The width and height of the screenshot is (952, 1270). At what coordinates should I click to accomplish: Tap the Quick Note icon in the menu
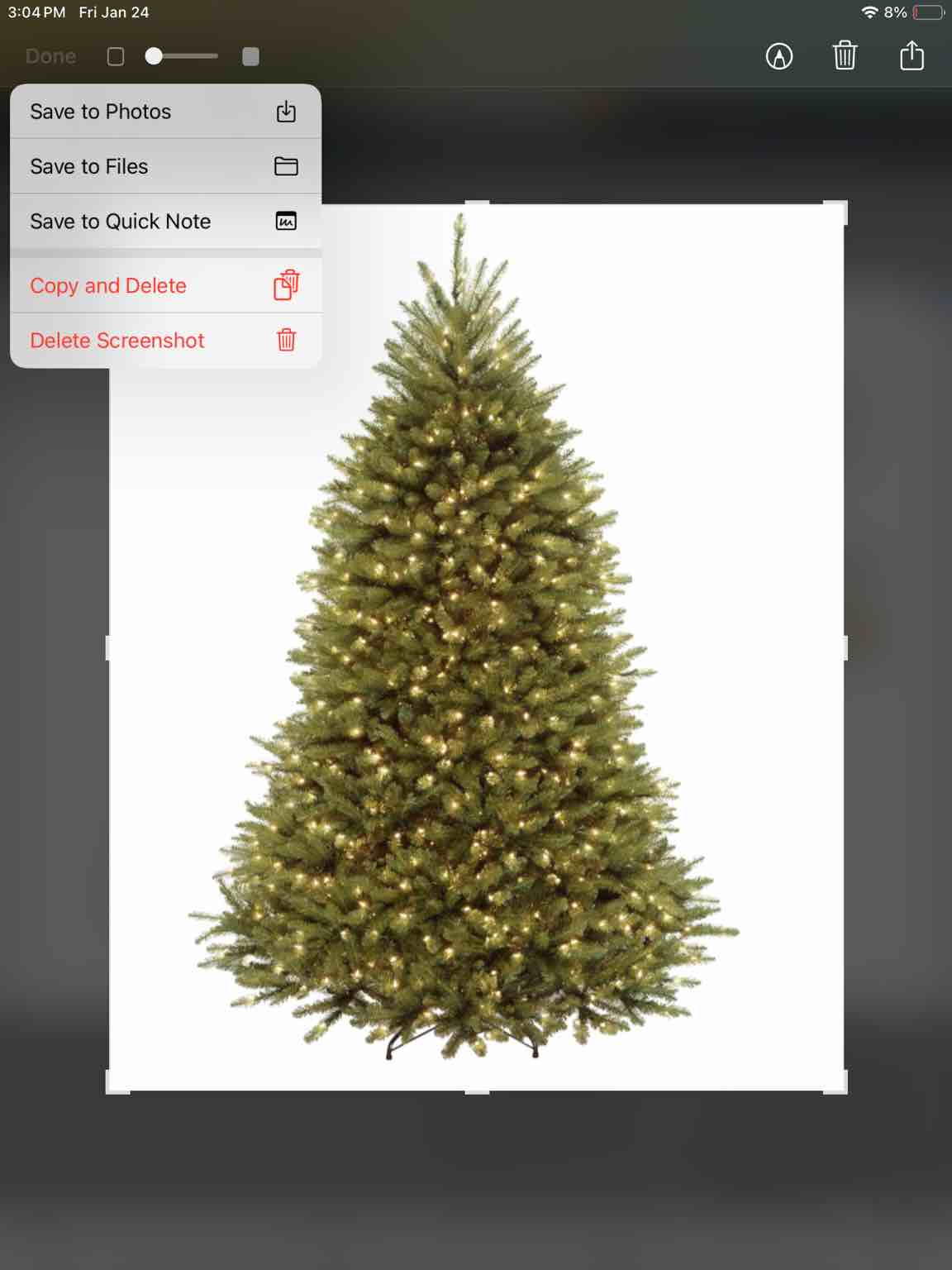286,222
